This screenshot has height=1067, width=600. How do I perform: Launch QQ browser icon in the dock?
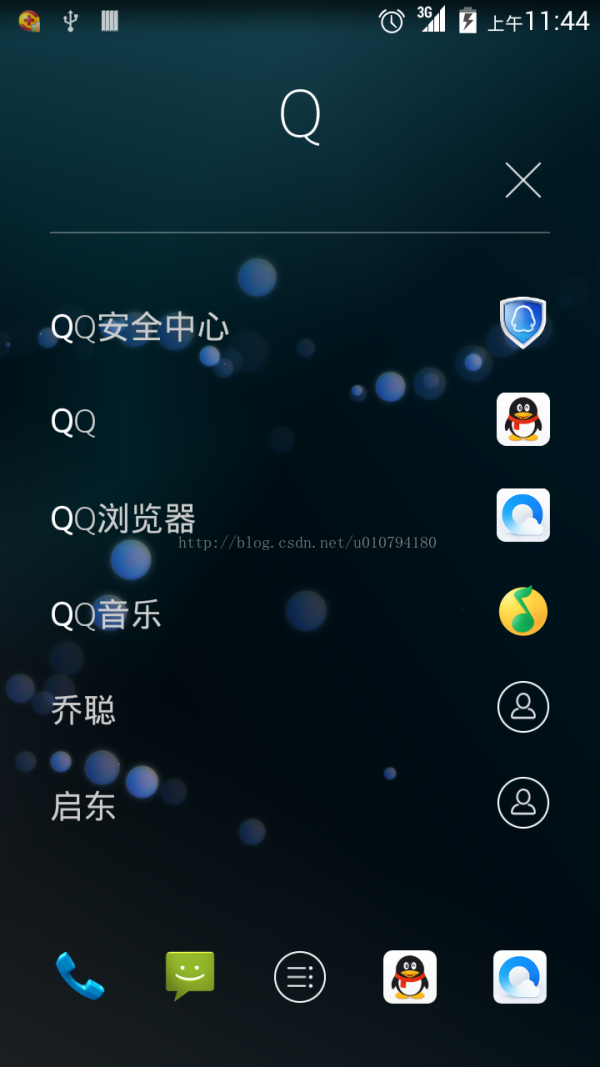(520, 977)
